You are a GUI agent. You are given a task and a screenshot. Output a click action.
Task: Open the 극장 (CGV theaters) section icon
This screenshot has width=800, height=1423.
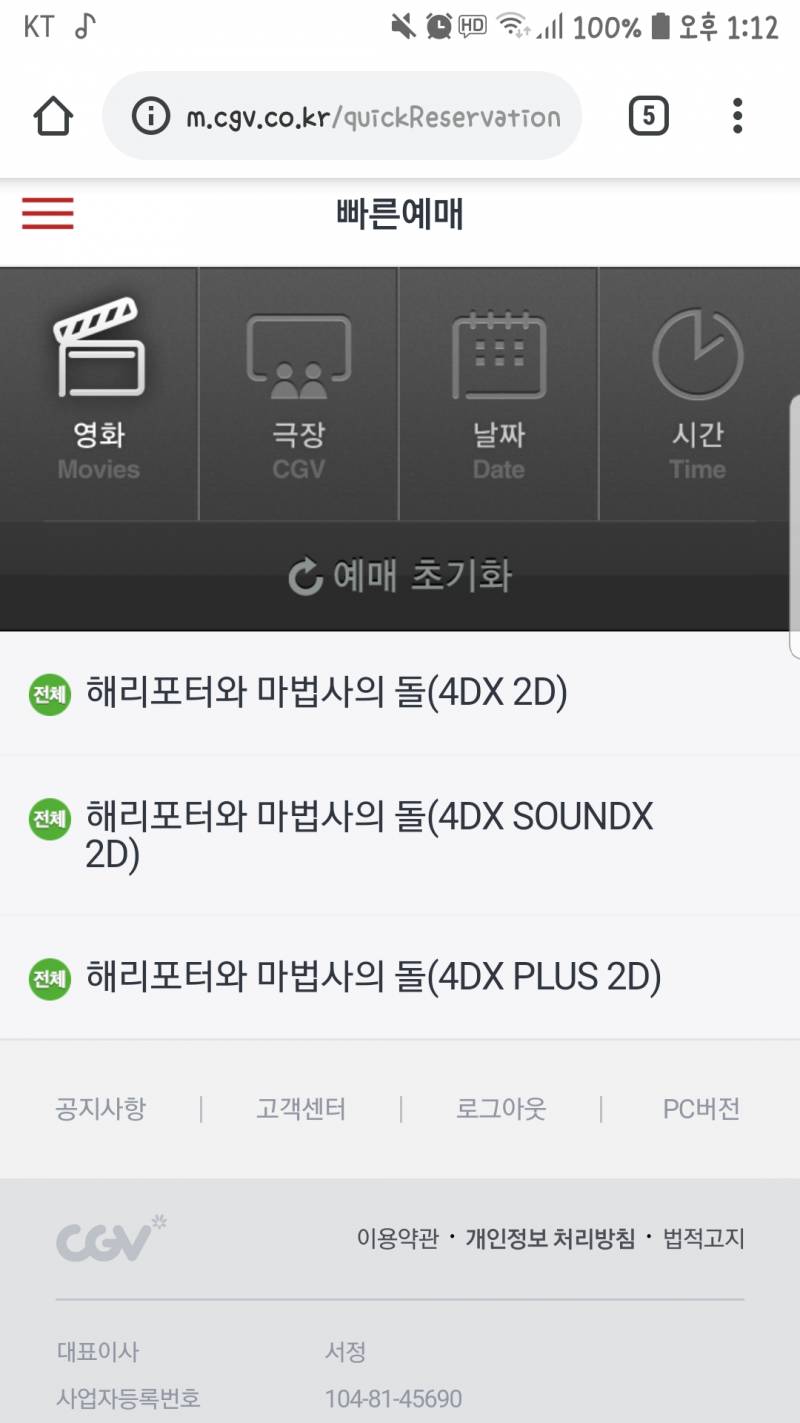[297, 350]
